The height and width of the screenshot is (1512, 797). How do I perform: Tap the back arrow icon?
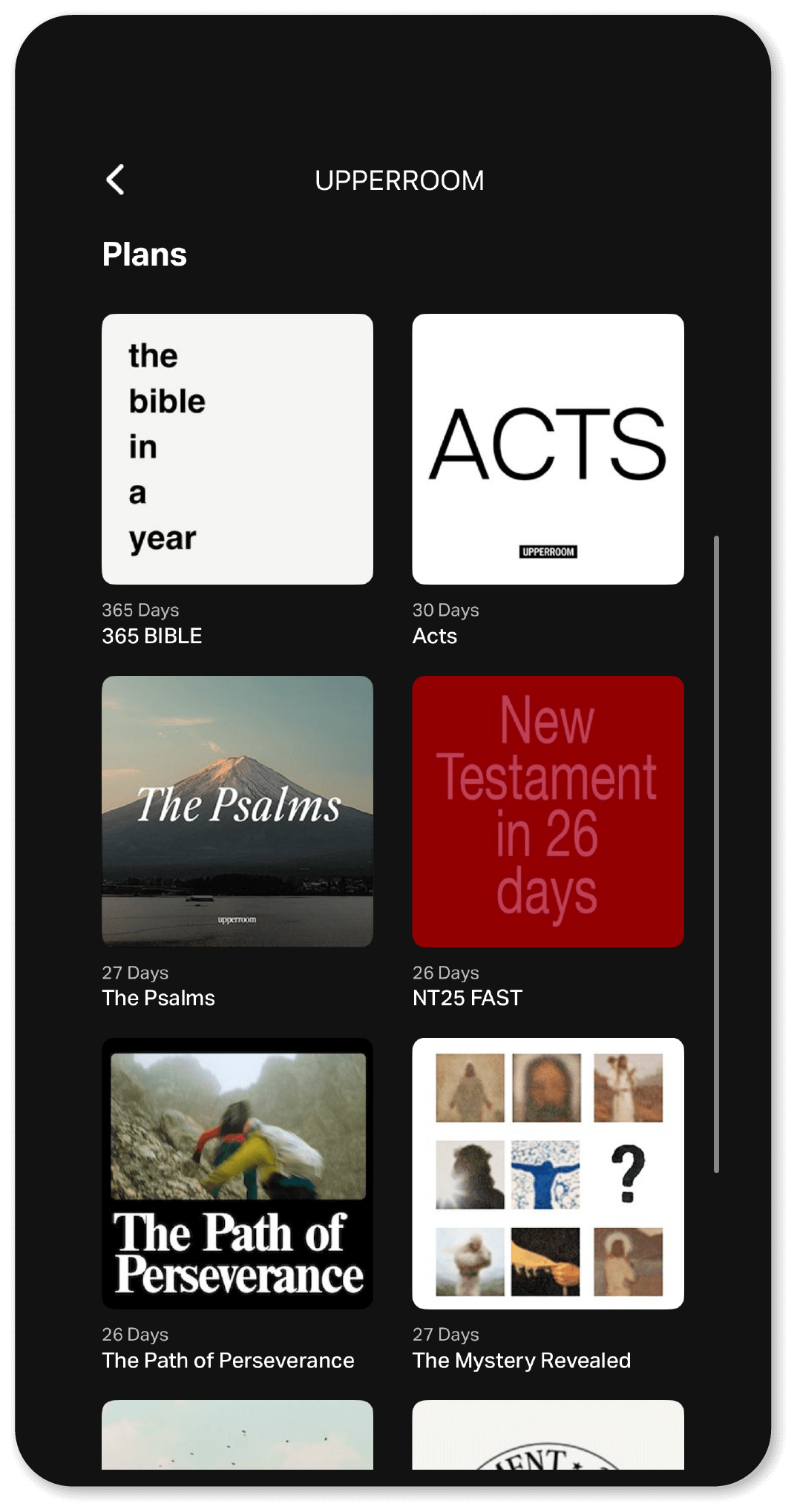[116, 180]
